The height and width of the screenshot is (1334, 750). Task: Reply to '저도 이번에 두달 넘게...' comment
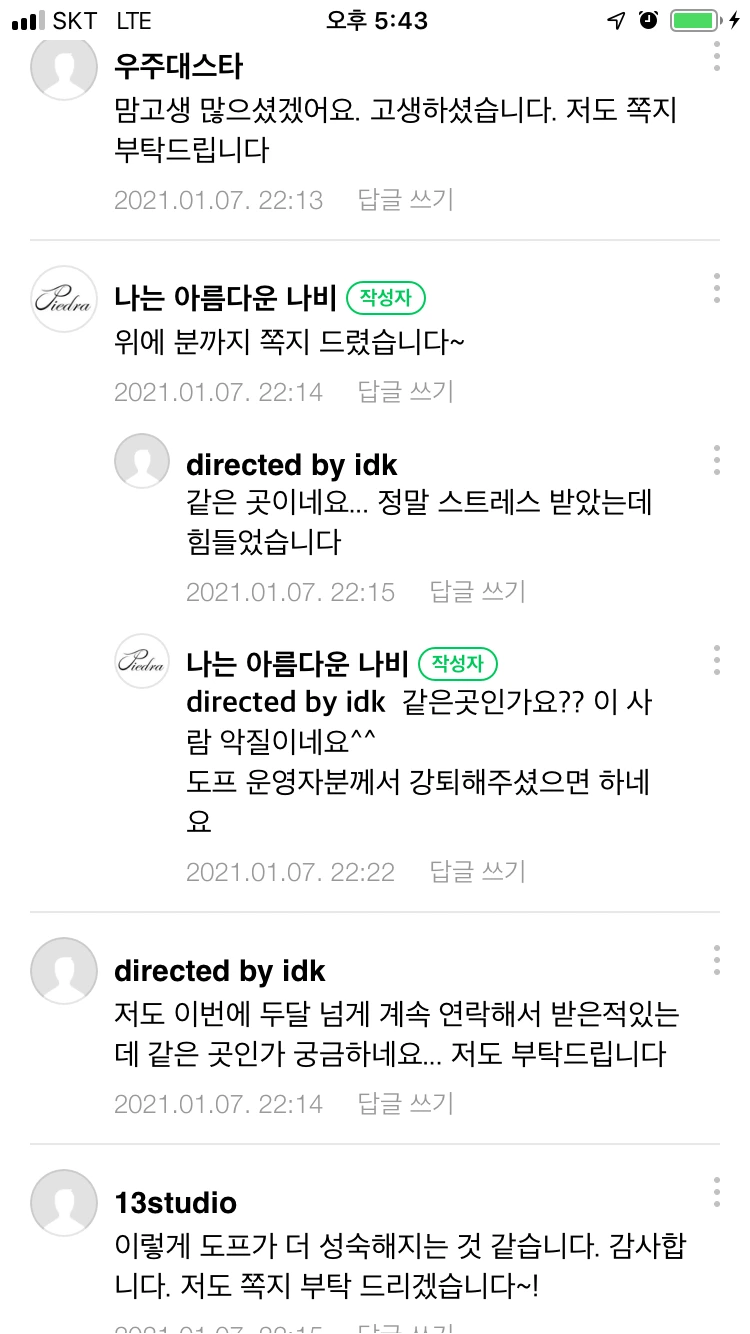(x=406, y=1104)
